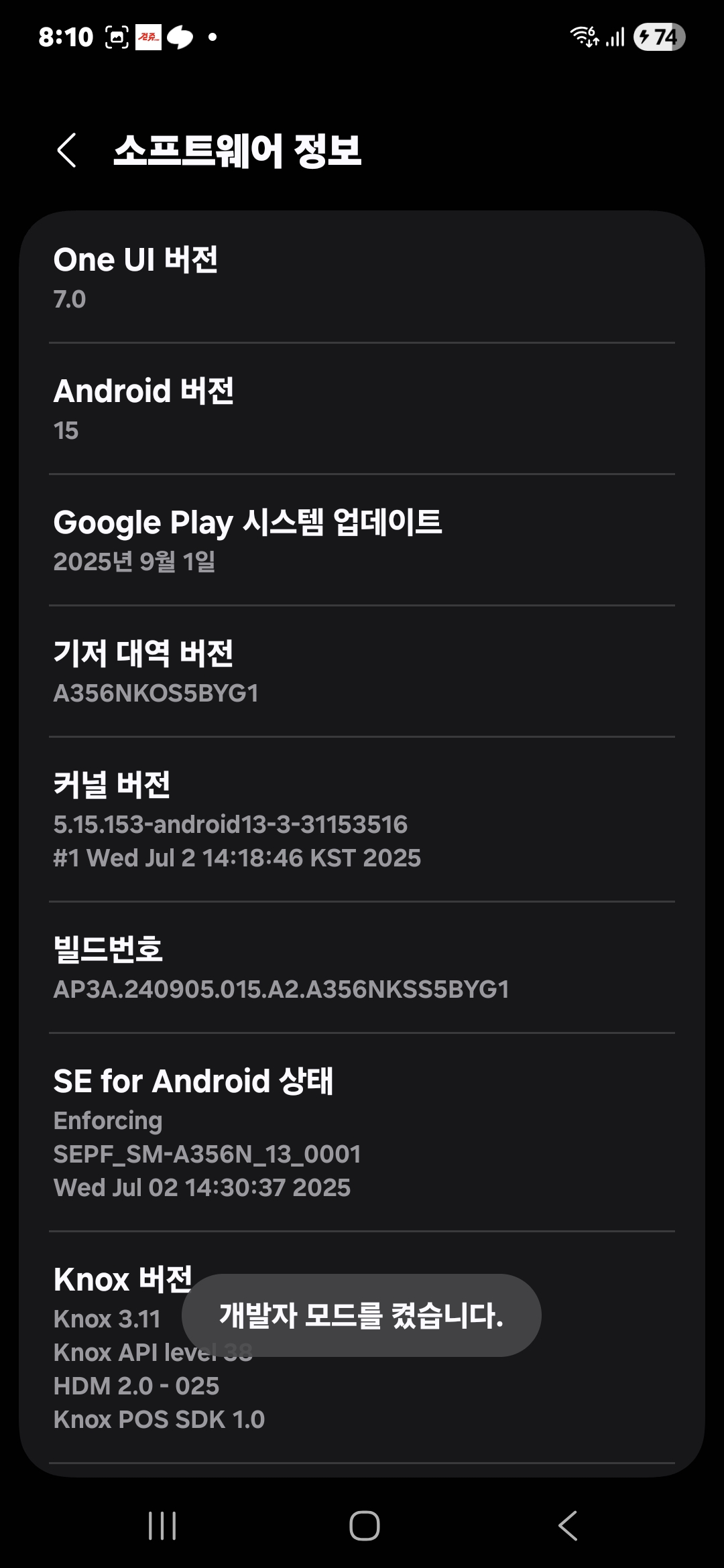This screenshot has width=724, height=1568.
Task: Tap the speech bubble notification icon
Action: tap(180, 37)
